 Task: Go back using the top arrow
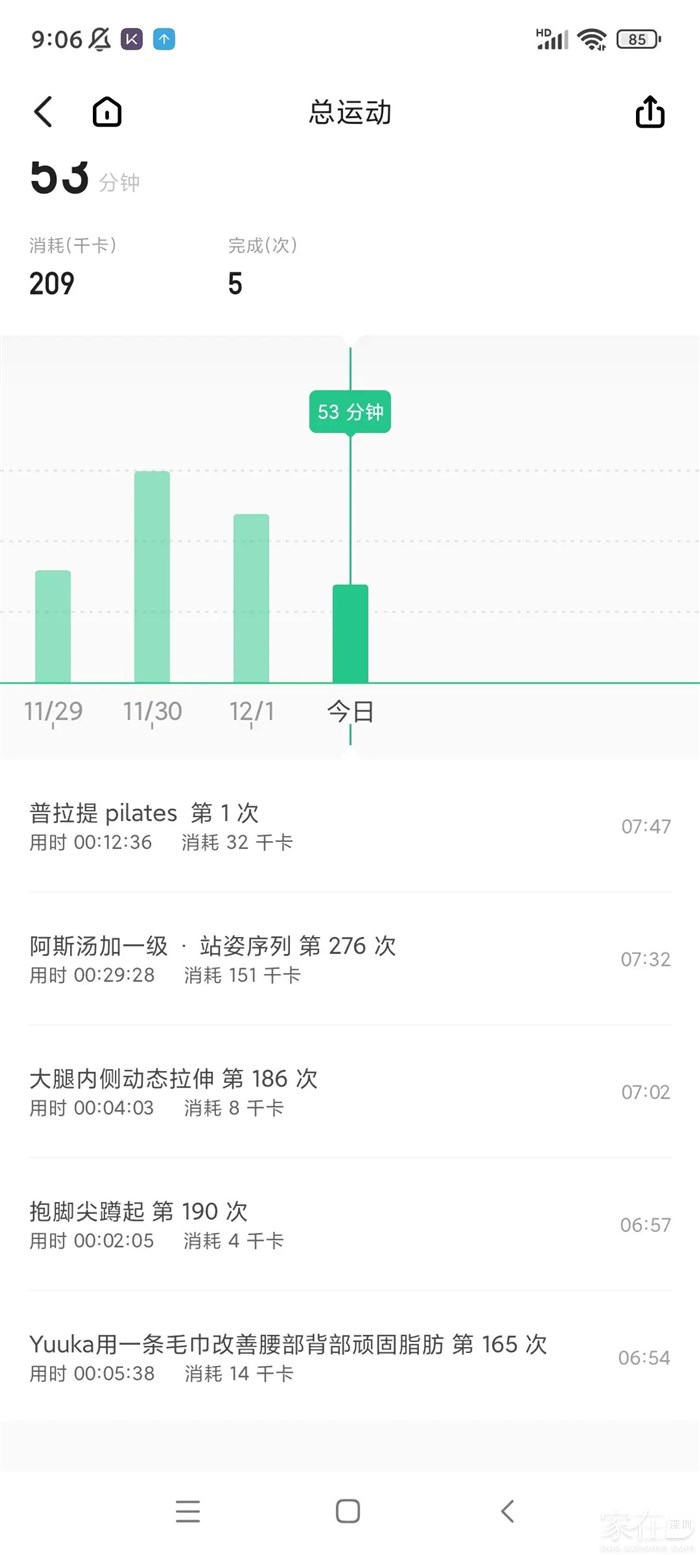pyautogui.click(x=43, y=112)
